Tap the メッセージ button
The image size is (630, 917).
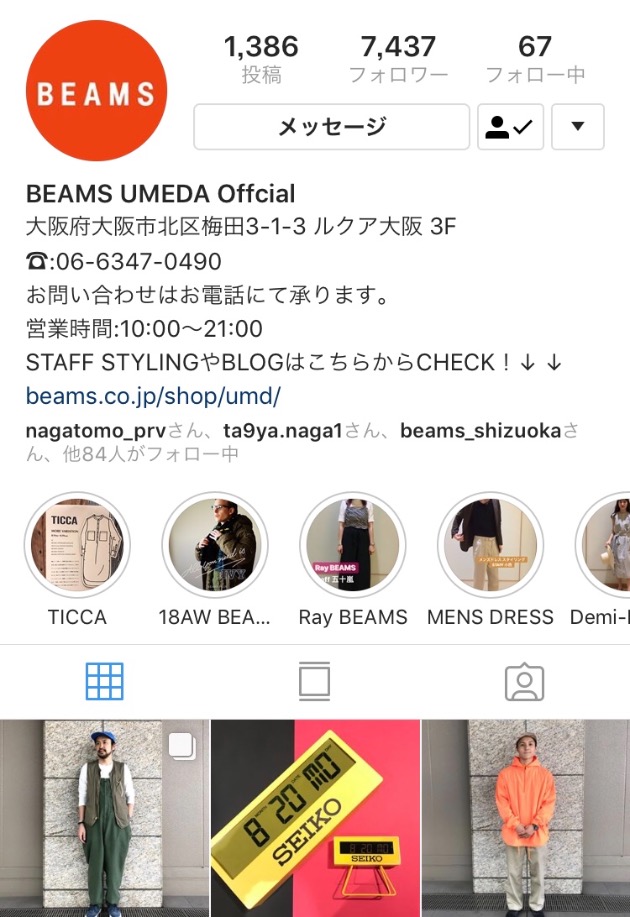tap(331, 127)
